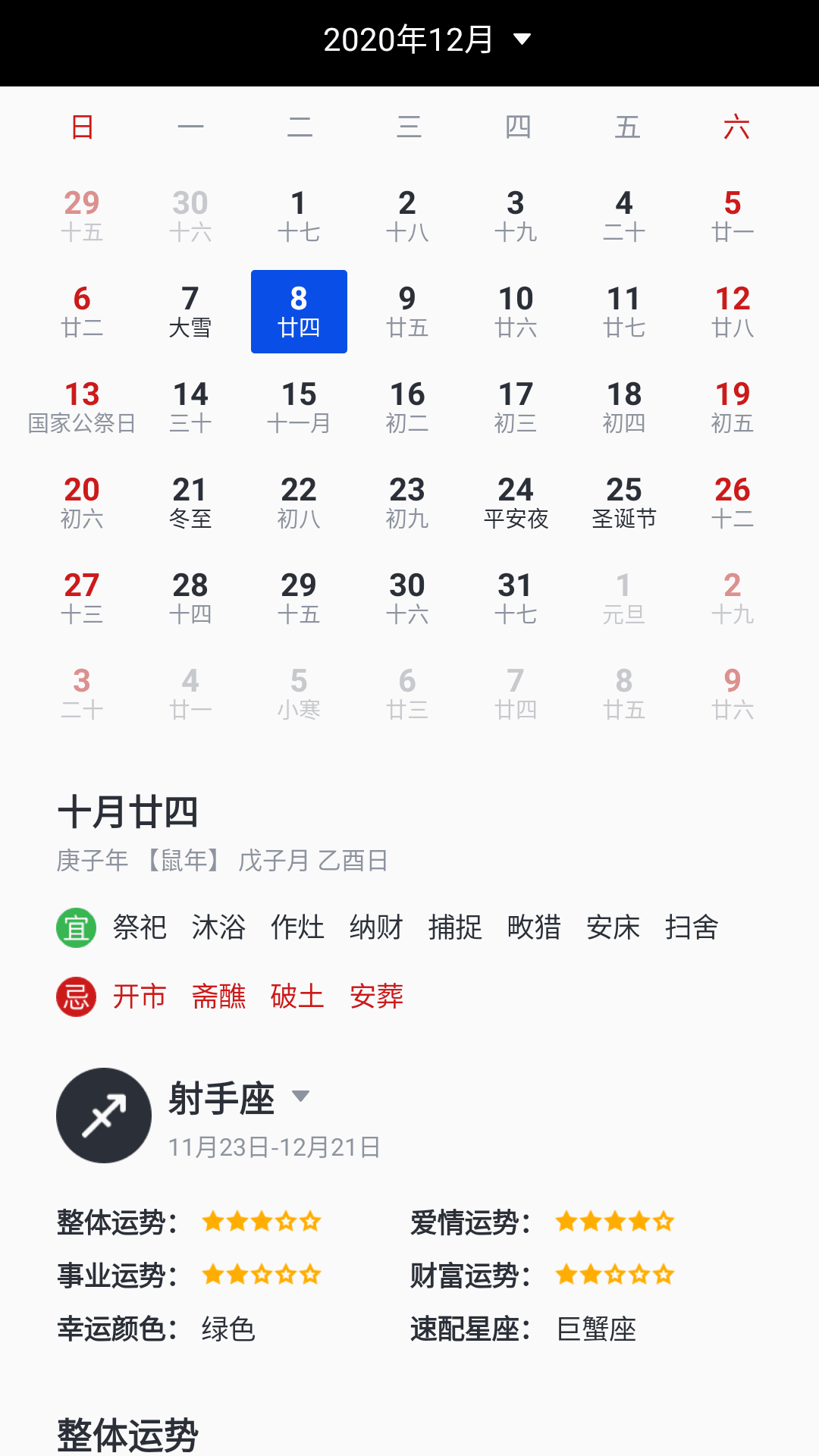The image size is (819, 1456).
Task: Adjust the 爱情运势 star rating
Action: (x=614, y=1221)
